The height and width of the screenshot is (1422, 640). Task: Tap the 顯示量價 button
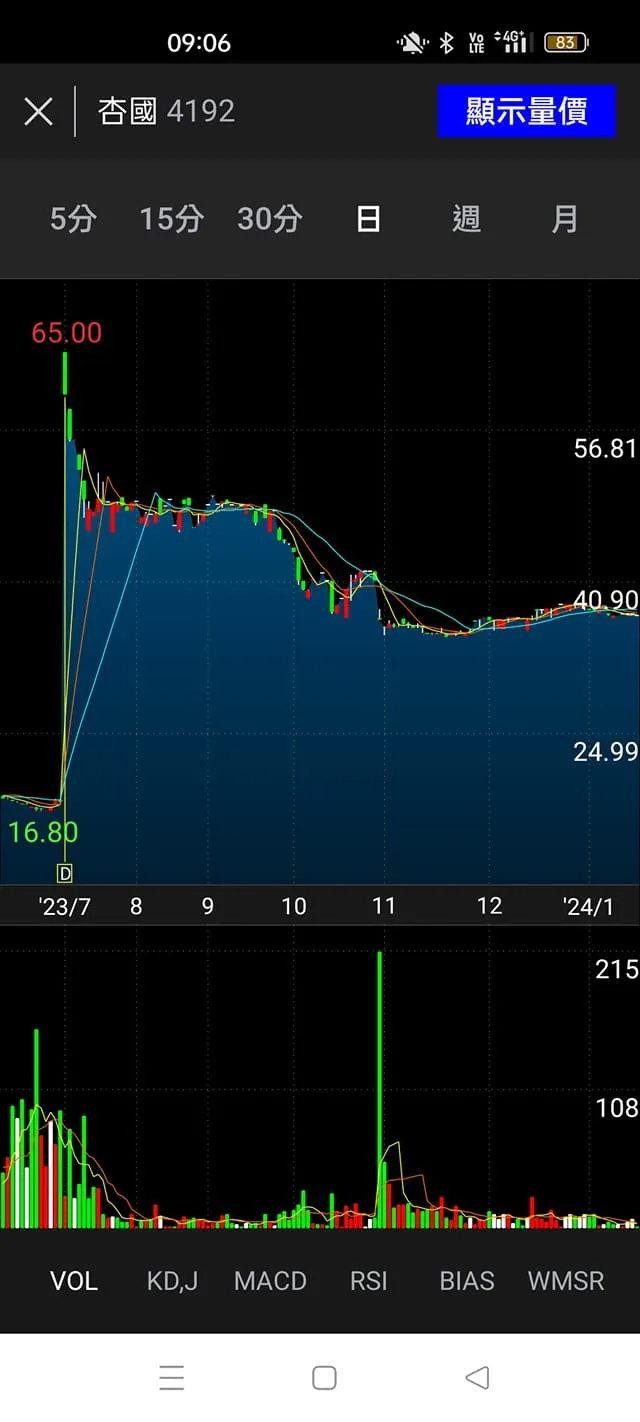(x=526, y=111)
